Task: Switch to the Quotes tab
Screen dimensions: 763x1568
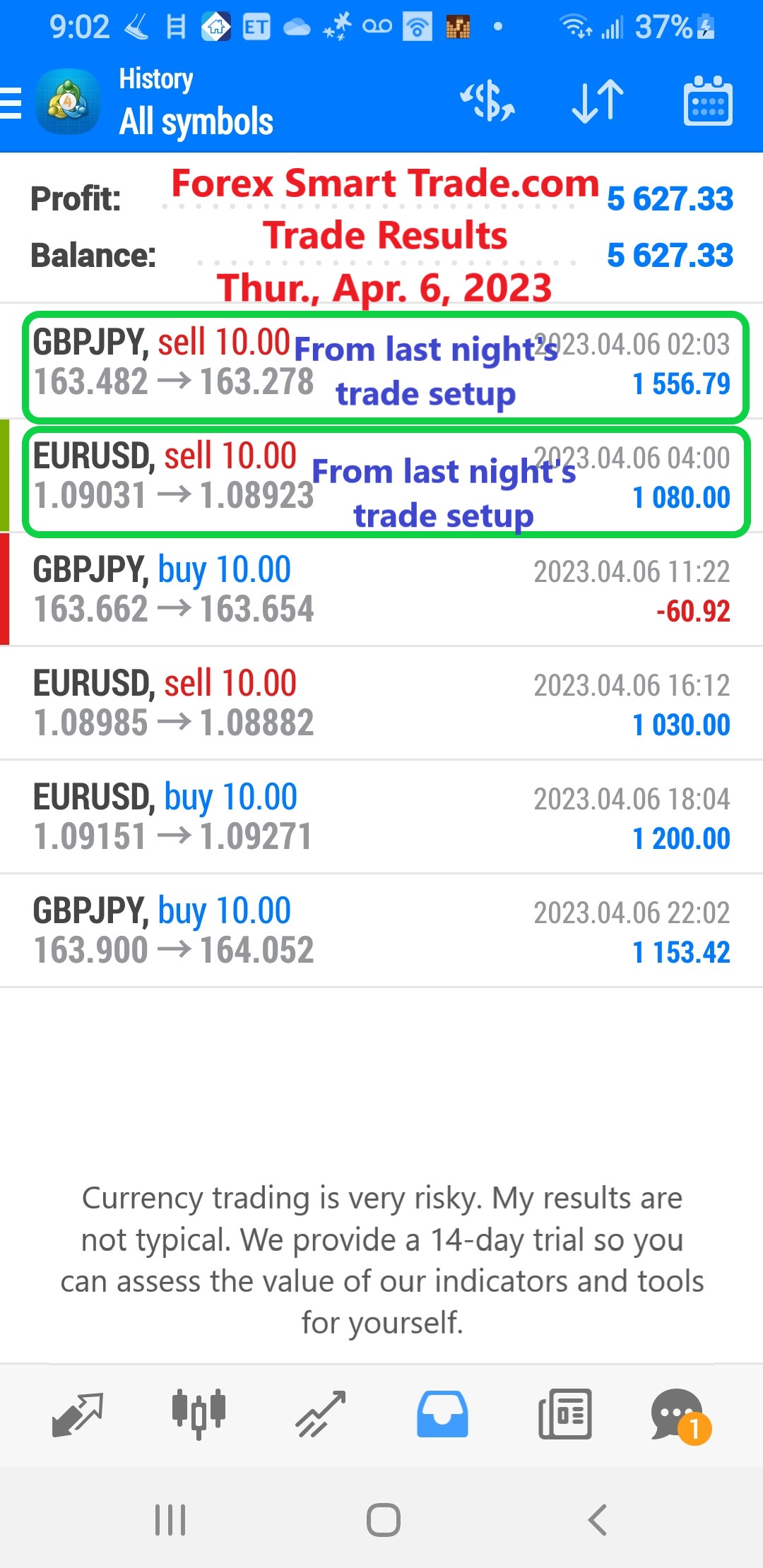Action: click(x=78, y=1415)
